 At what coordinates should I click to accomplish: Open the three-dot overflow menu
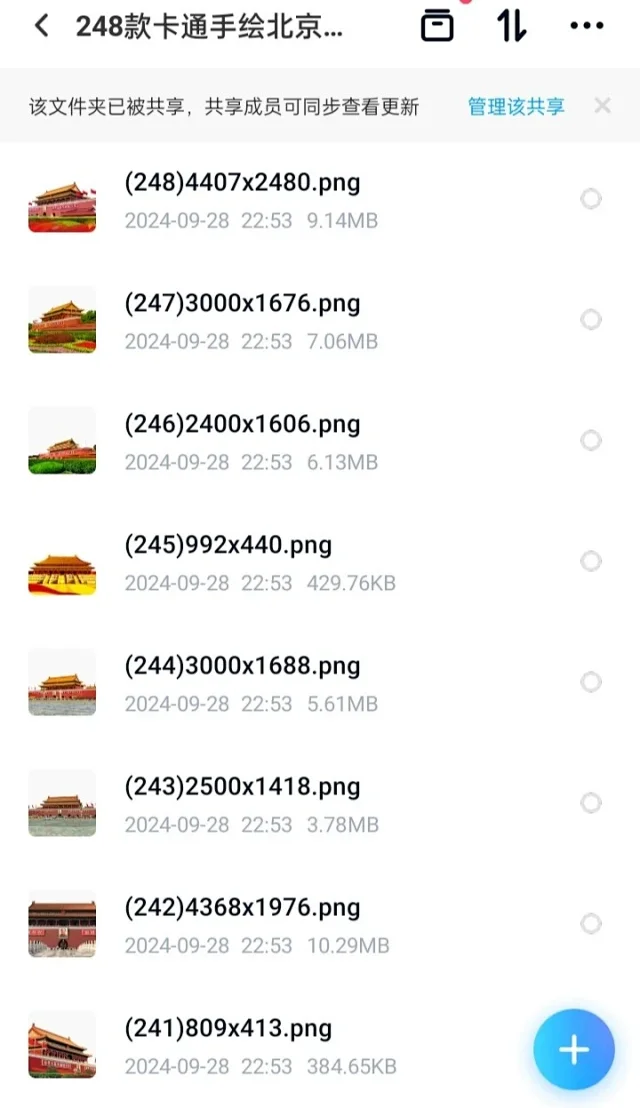pos(586,26)
